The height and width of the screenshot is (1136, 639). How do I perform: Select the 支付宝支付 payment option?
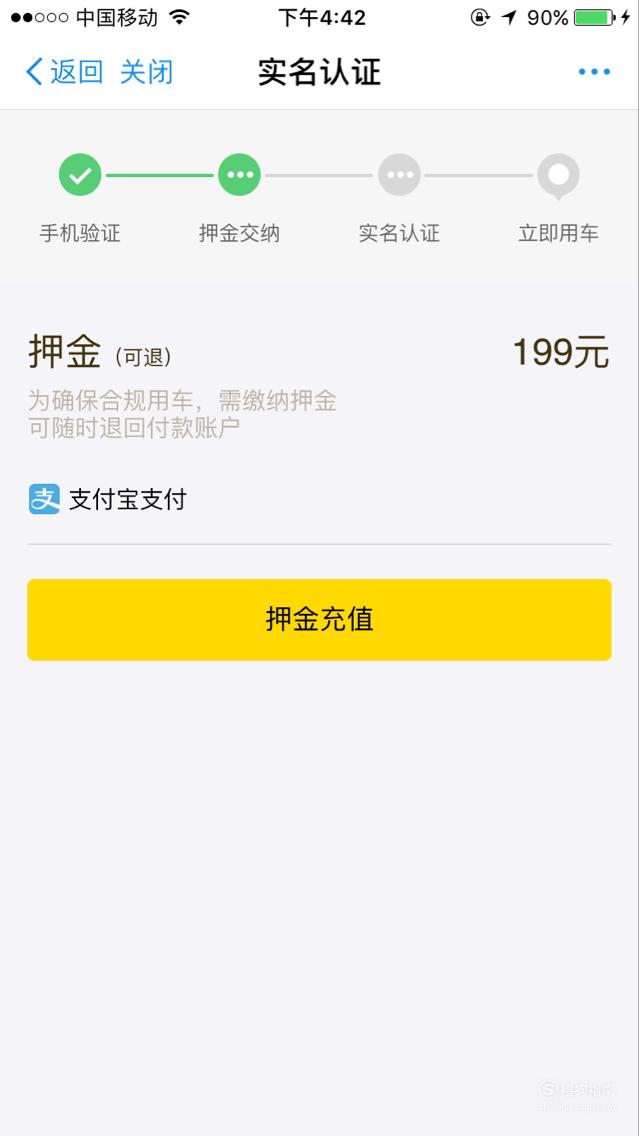pos(320,499)
